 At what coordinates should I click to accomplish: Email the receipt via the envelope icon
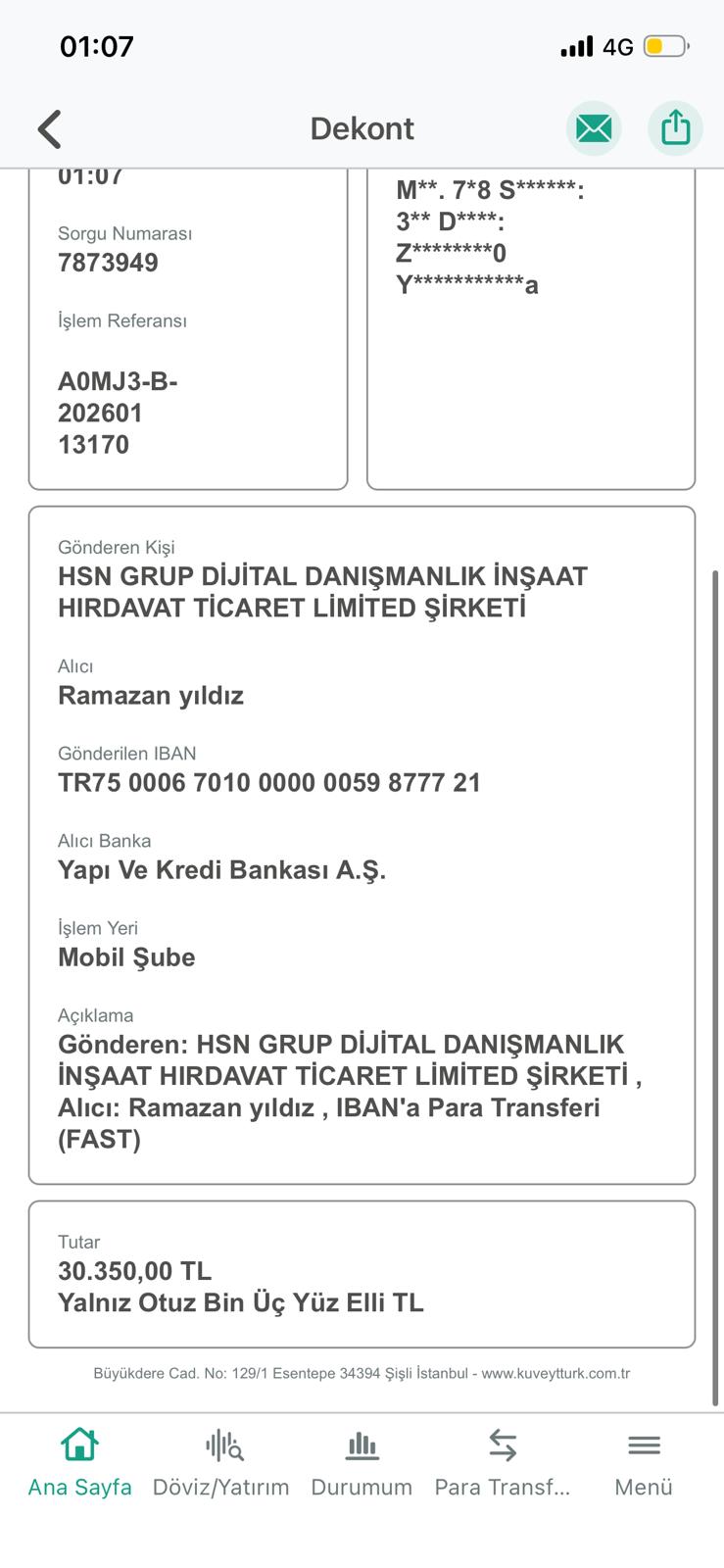pos(594,128)
